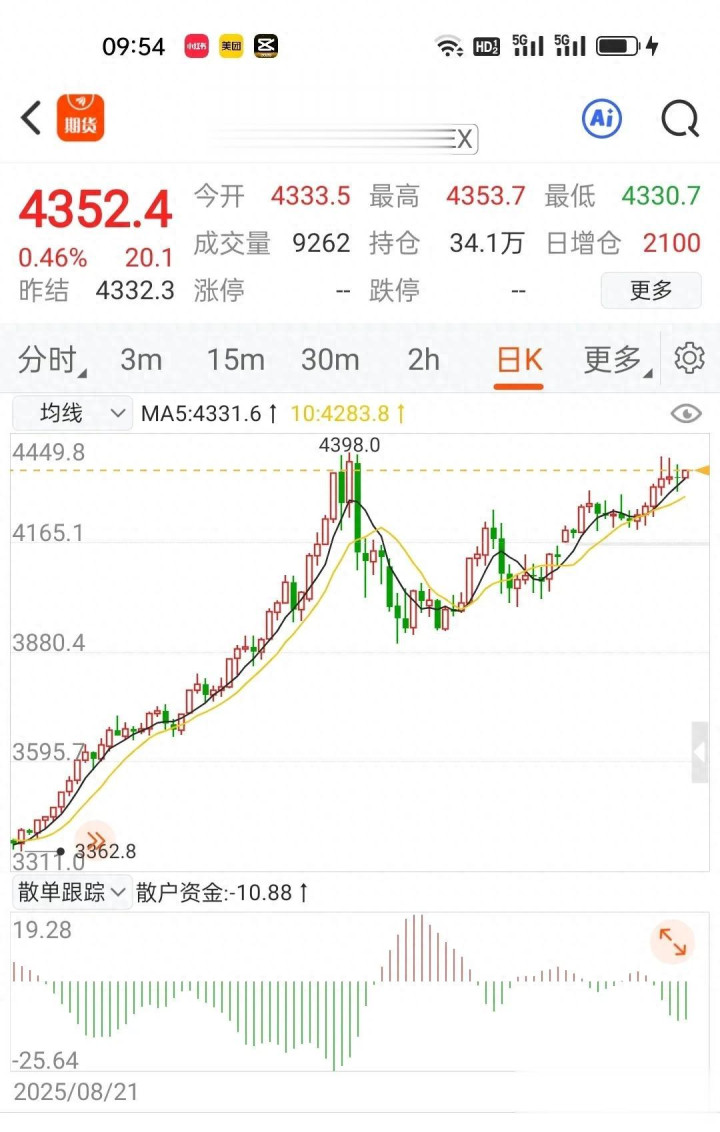720x1132 pixels.
Task: Open the Ai assistant icon
Action: [602, 119]
